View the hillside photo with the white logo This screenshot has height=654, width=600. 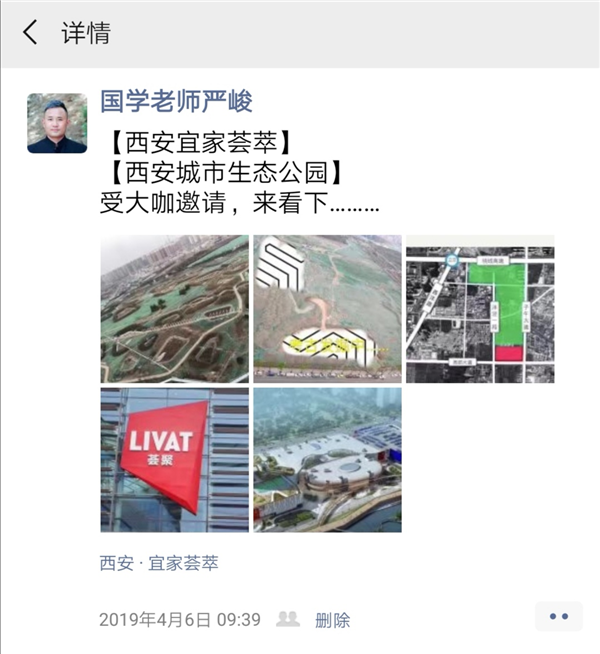(x=327, y=309)
